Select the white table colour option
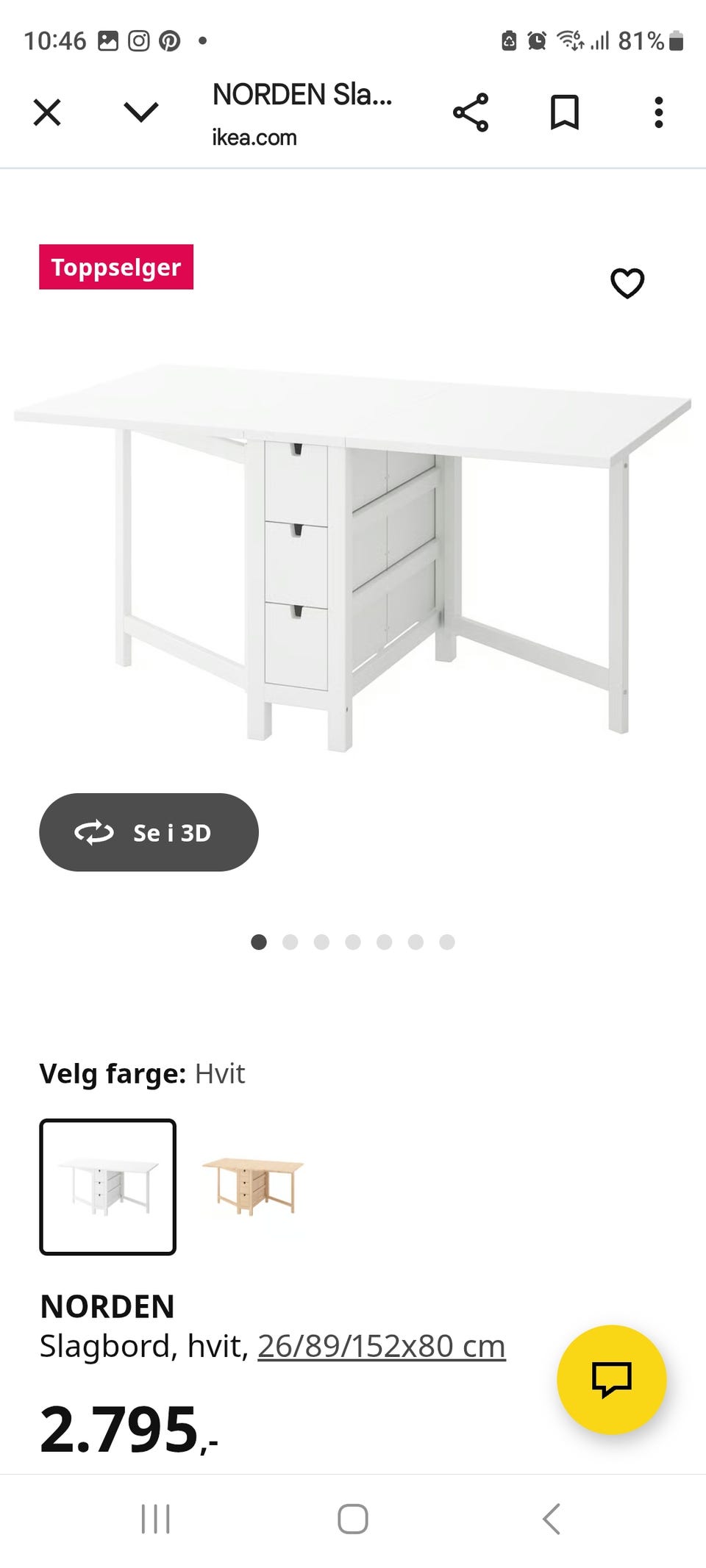Image resolution: width=706 pixels, height=1568 pixels. (107, 1186)
